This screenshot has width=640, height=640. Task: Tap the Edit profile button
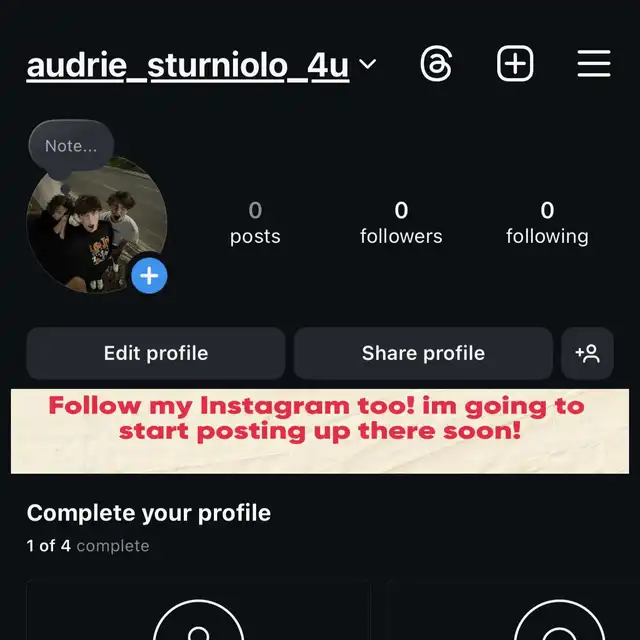pos(156,353)
